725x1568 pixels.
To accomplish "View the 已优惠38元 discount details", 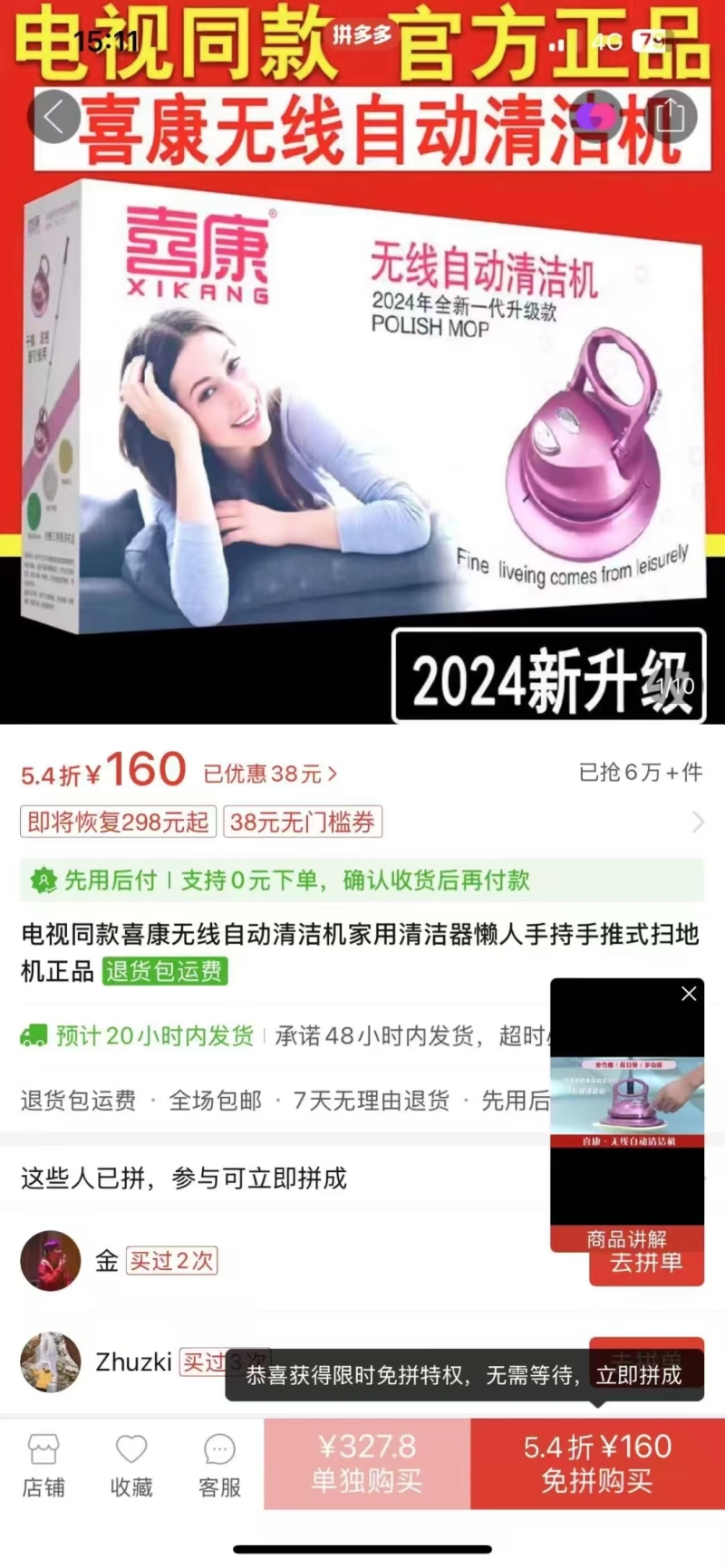I will [x=270, y=774].
